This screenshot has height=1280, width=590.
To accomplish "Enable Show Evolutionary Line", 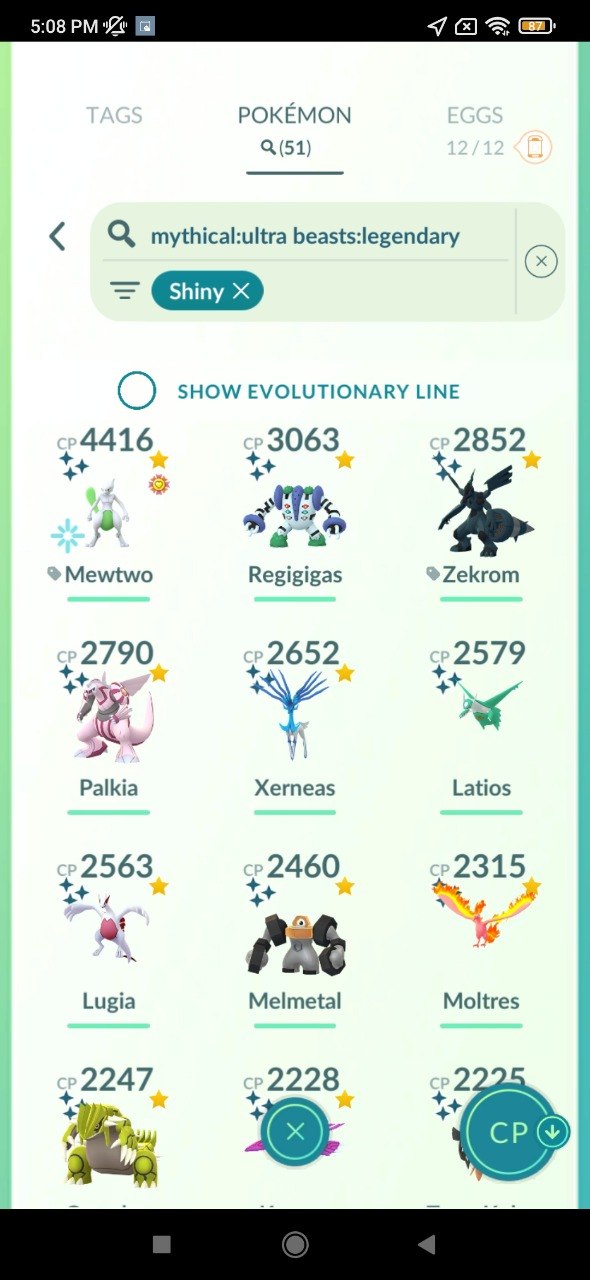I will point(137,391).
